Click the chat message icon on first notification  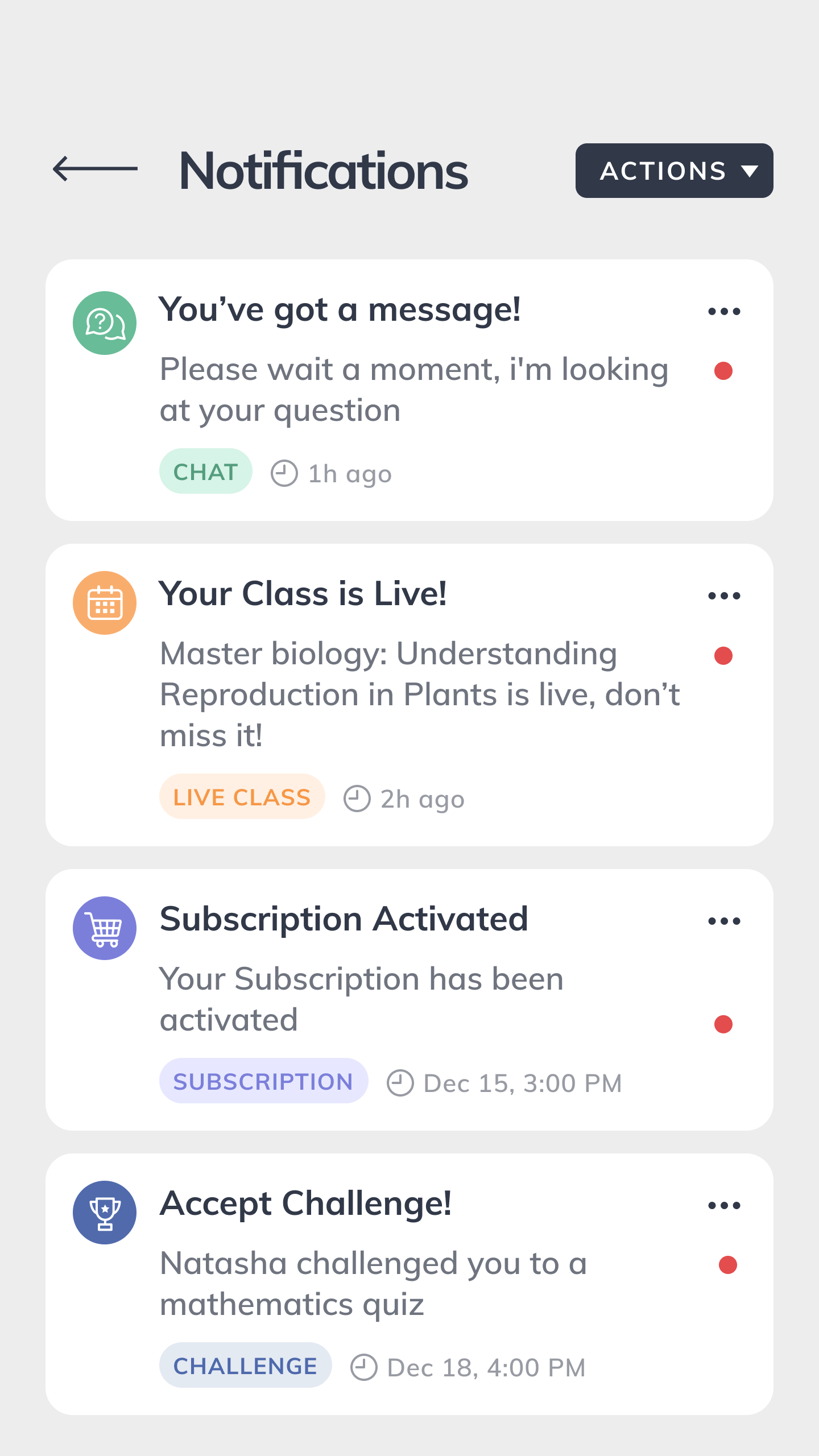coord(105,322)
